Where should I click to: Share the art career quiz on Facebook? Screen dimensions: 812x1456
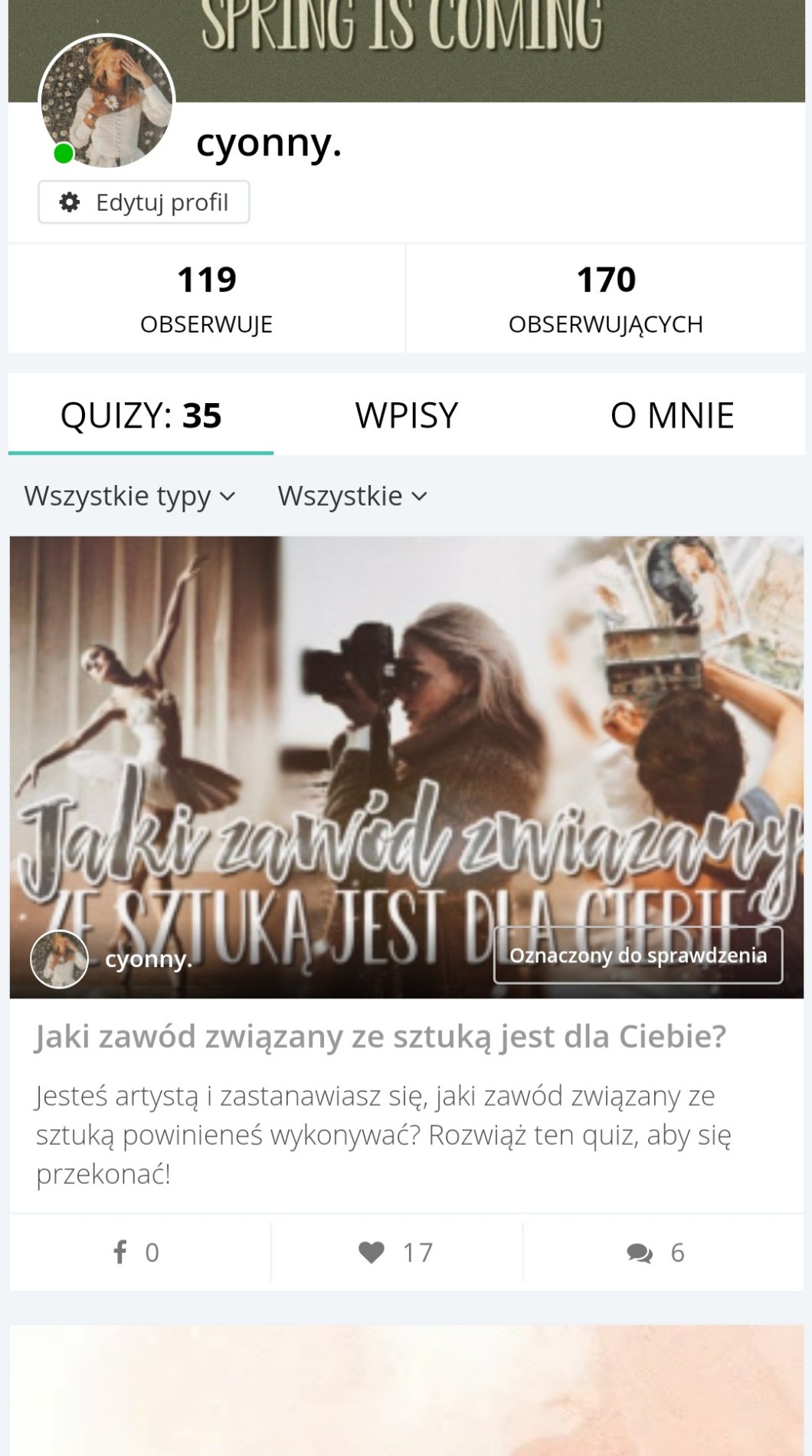[x=136, y=1252]
